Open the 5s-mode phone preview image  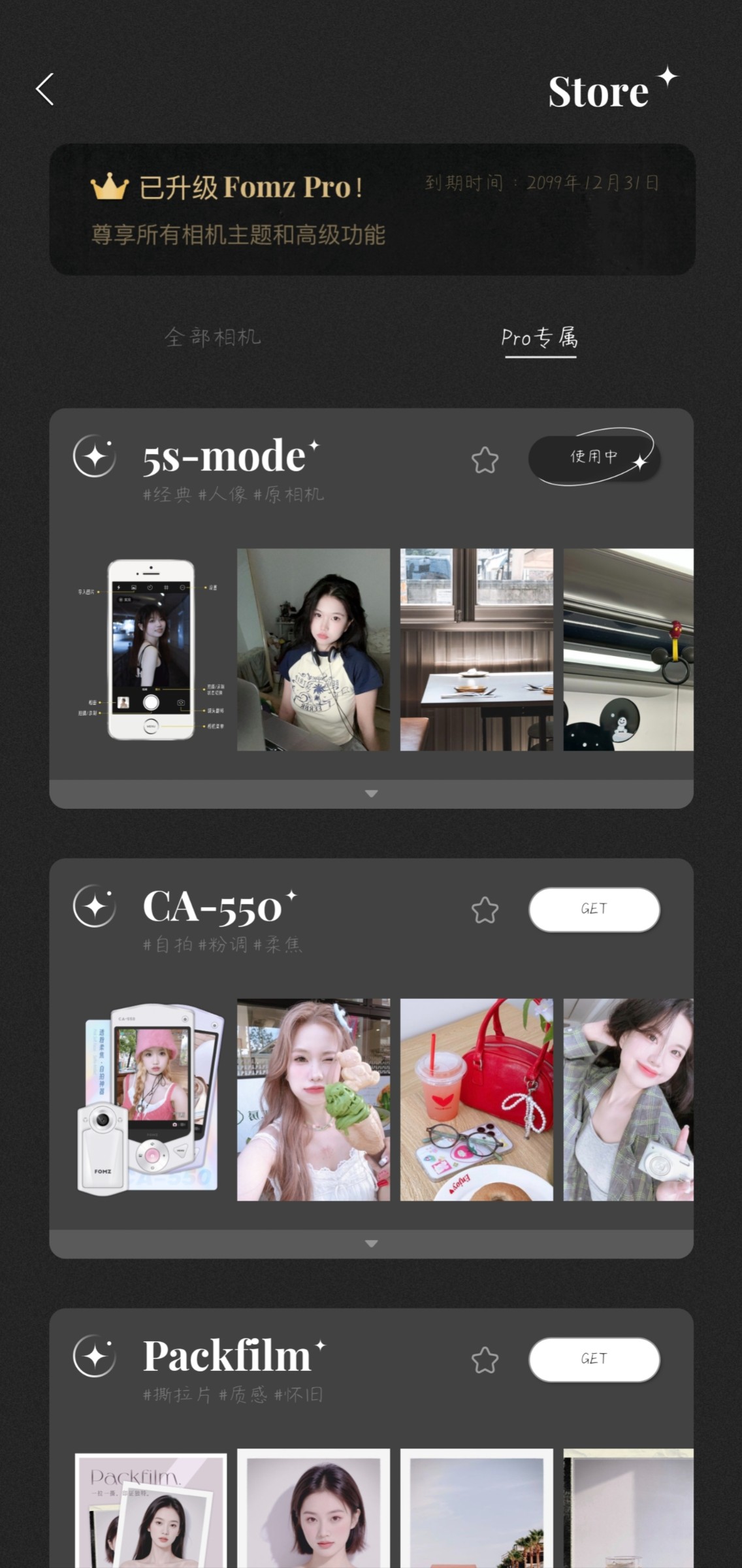tap(151, 649)
